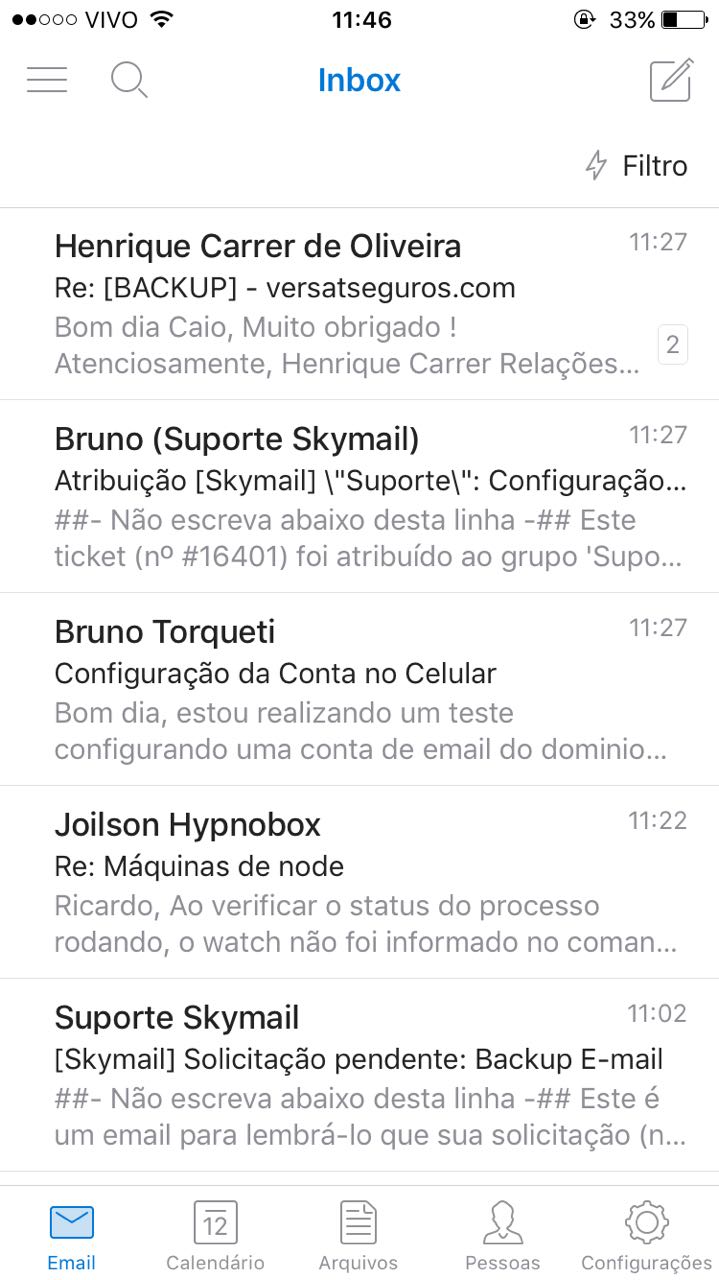Viewport: 719px width, 1280px height.
Task: Go to the Arquivos tab
Action: coord(358,1236)
